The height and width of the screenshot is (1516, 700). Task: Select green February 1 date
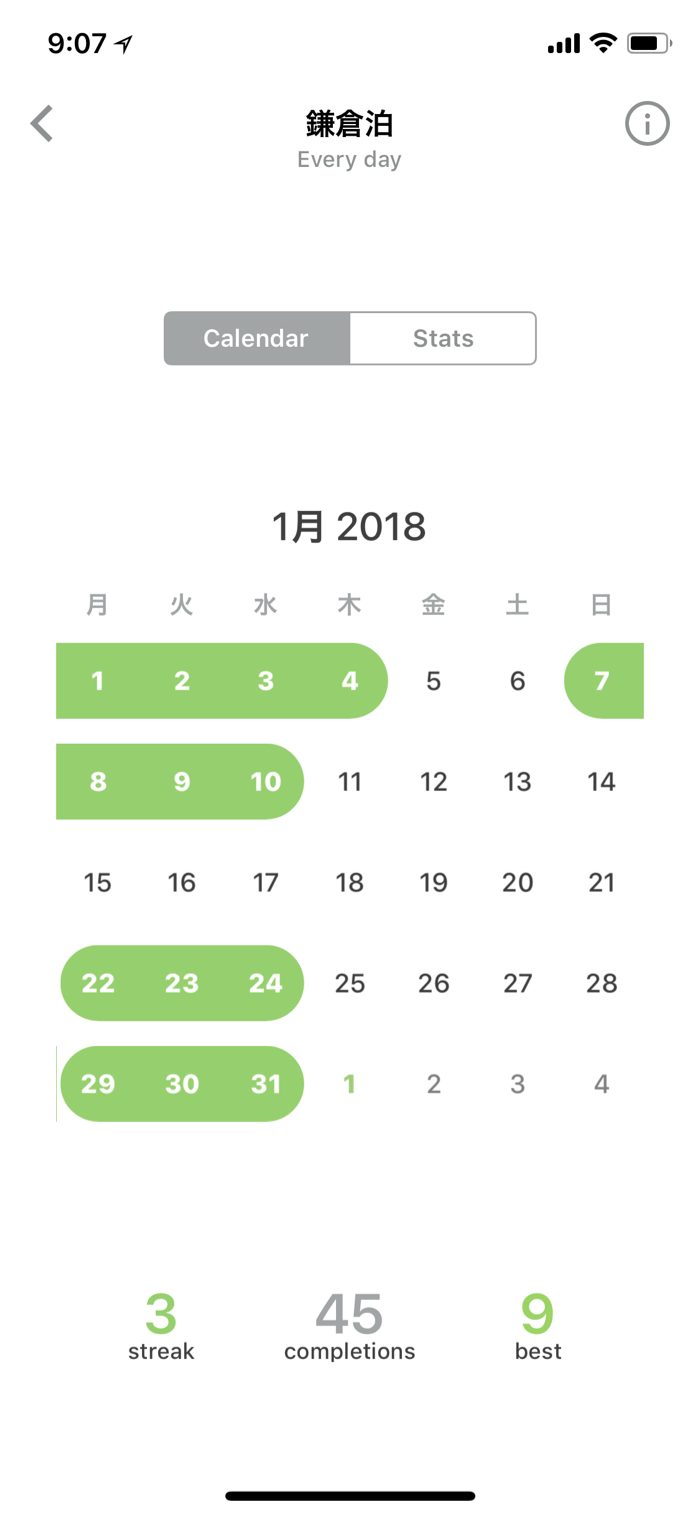coord(349,1085)
